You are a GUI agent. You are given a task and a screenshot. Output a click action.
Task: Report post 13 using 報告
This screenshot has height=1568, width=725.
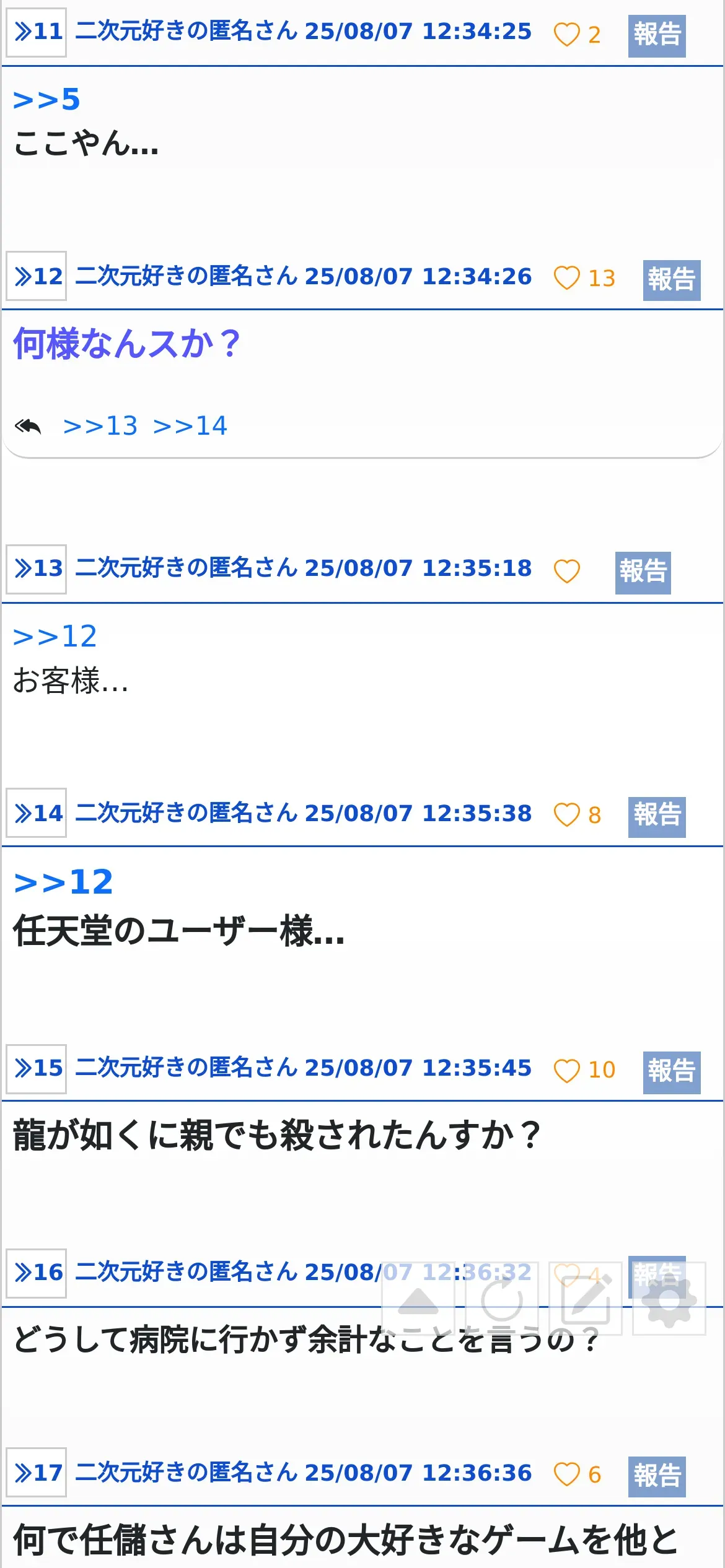coord(643,573)
